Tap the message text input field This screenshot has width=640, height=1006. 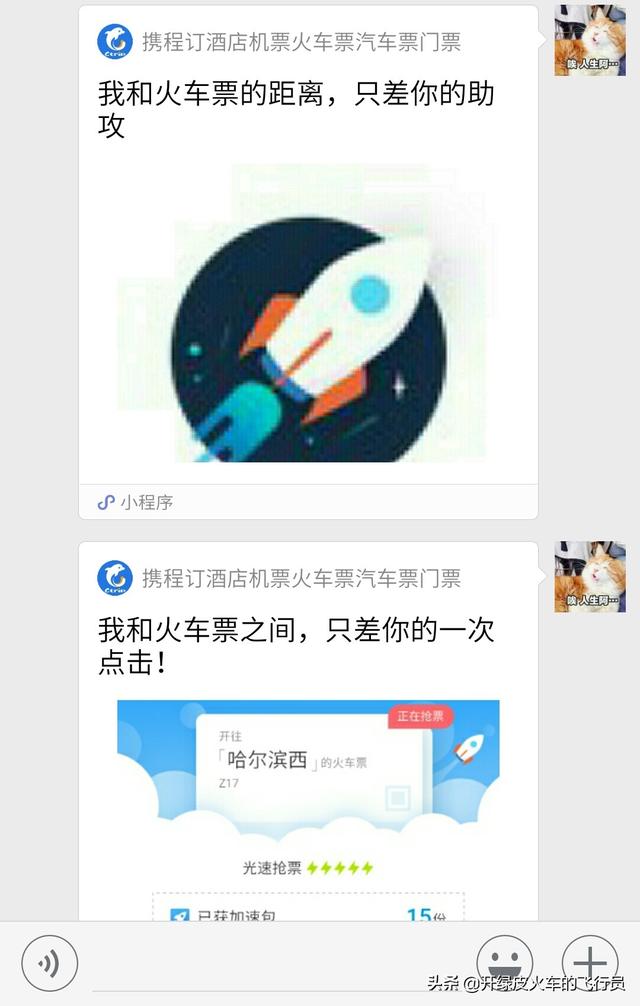pyautogui.click(x=270, y=964)
